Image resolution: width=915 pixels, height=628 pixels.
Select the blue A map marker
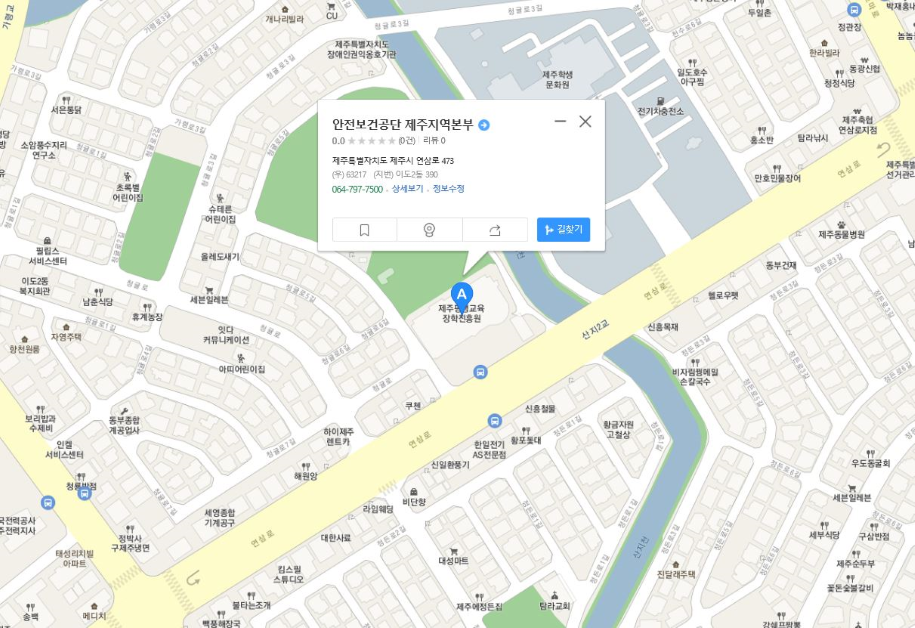coord(461,294)
